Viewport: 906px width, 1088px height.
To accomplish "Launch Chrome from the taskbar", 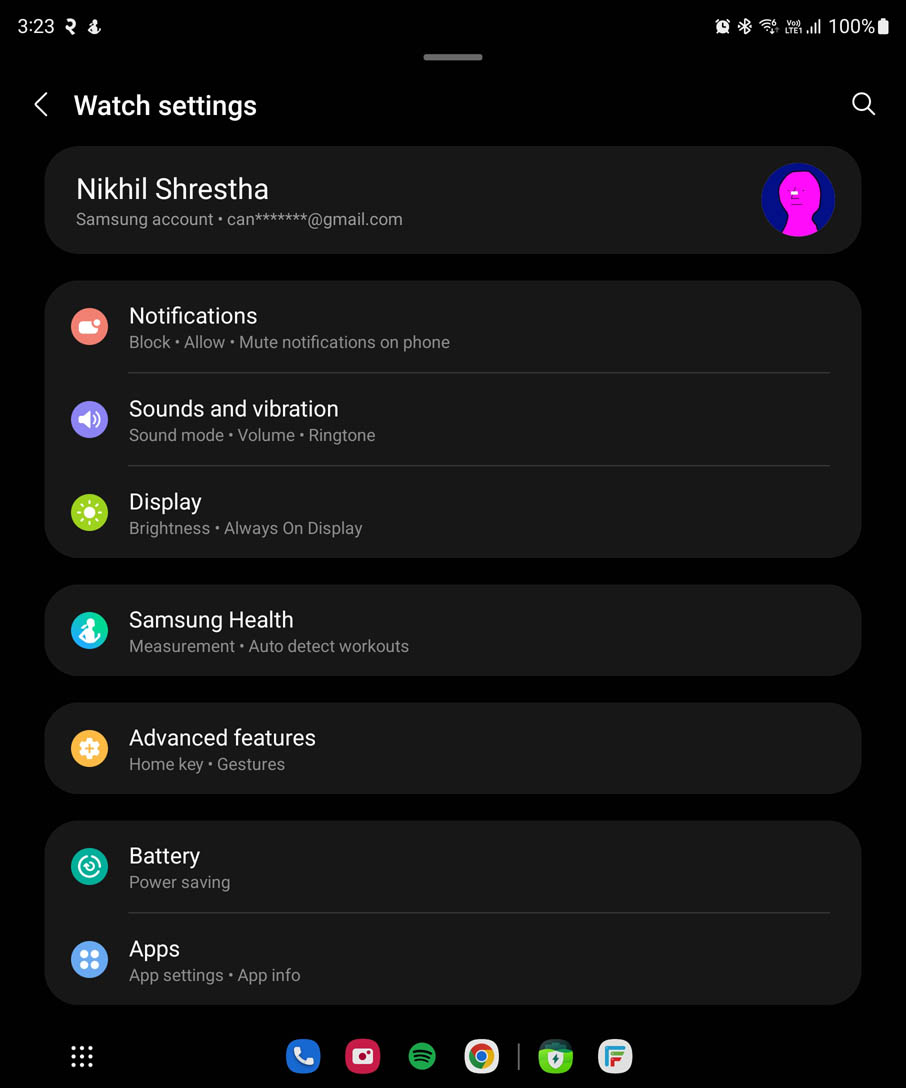I will 481,1056.
